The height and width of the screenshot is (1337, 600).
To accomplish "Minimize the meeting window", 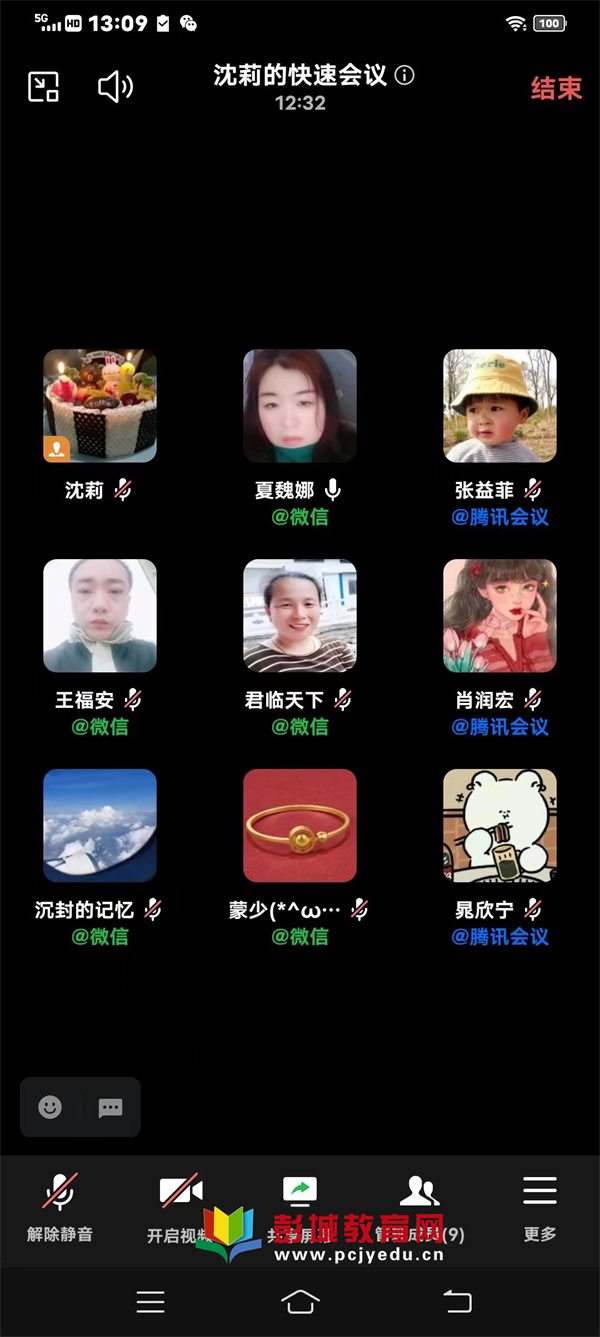I will (43, 87).
